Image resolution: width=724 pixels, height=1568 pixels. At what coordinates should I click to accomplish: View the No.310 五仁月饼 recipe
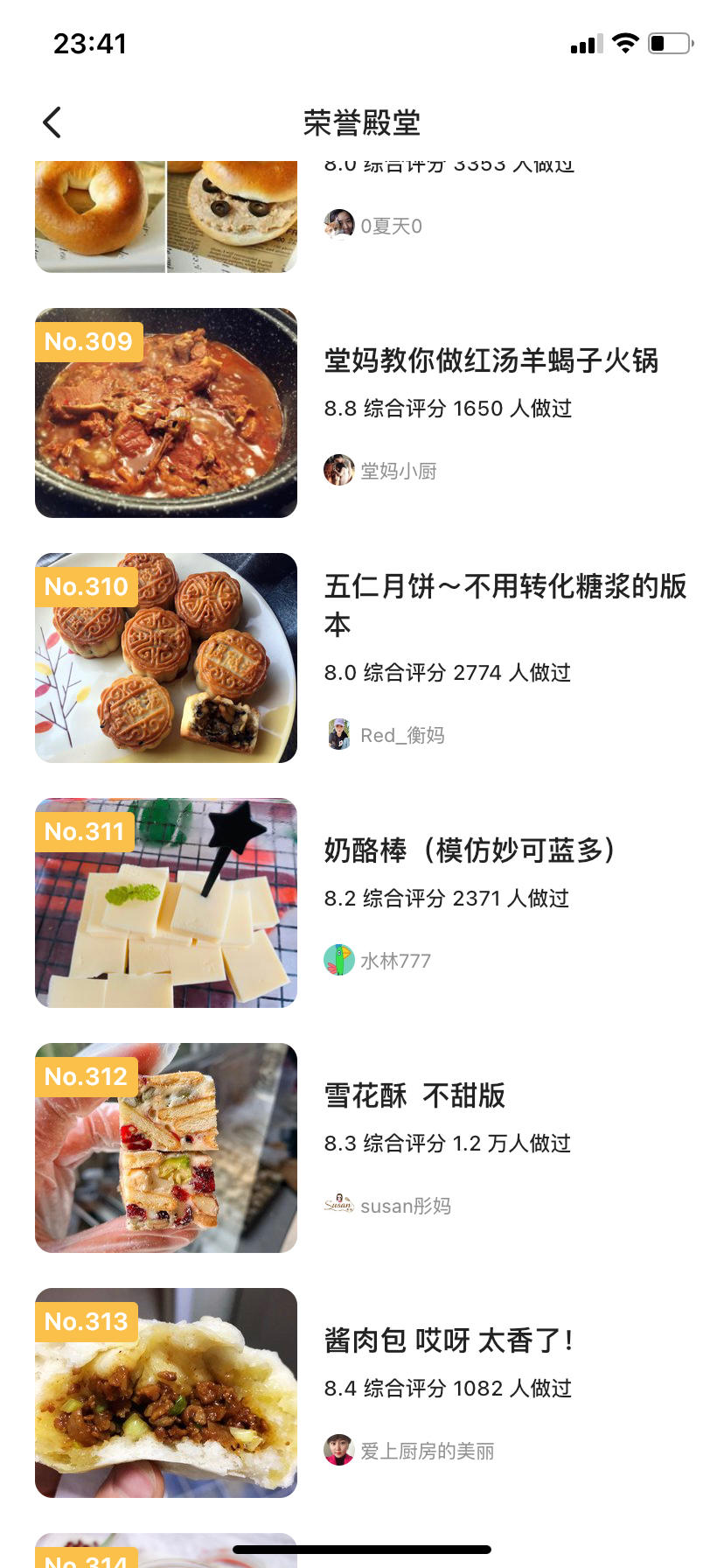coord(505,604)
